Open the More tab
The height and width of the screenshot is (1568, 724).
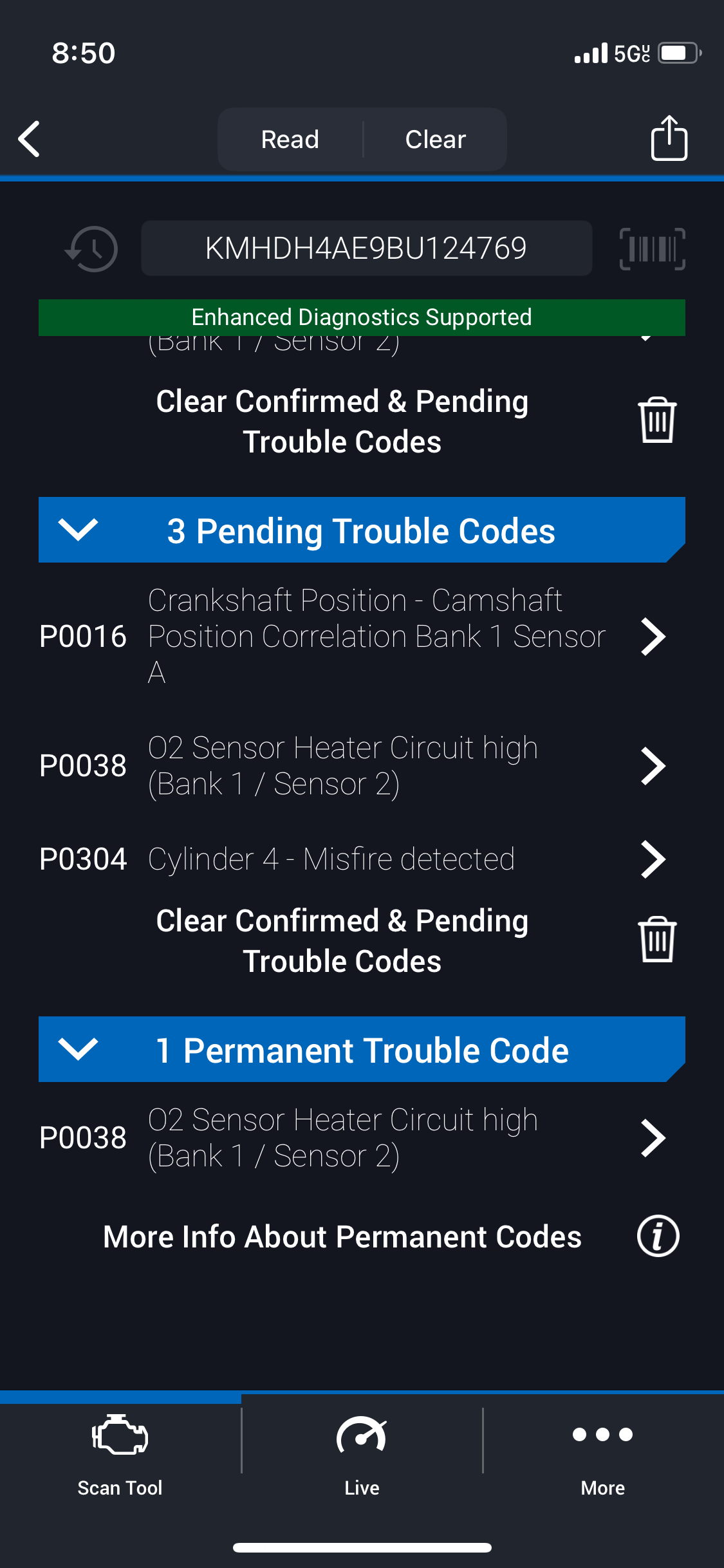[x=602, y=1452]
